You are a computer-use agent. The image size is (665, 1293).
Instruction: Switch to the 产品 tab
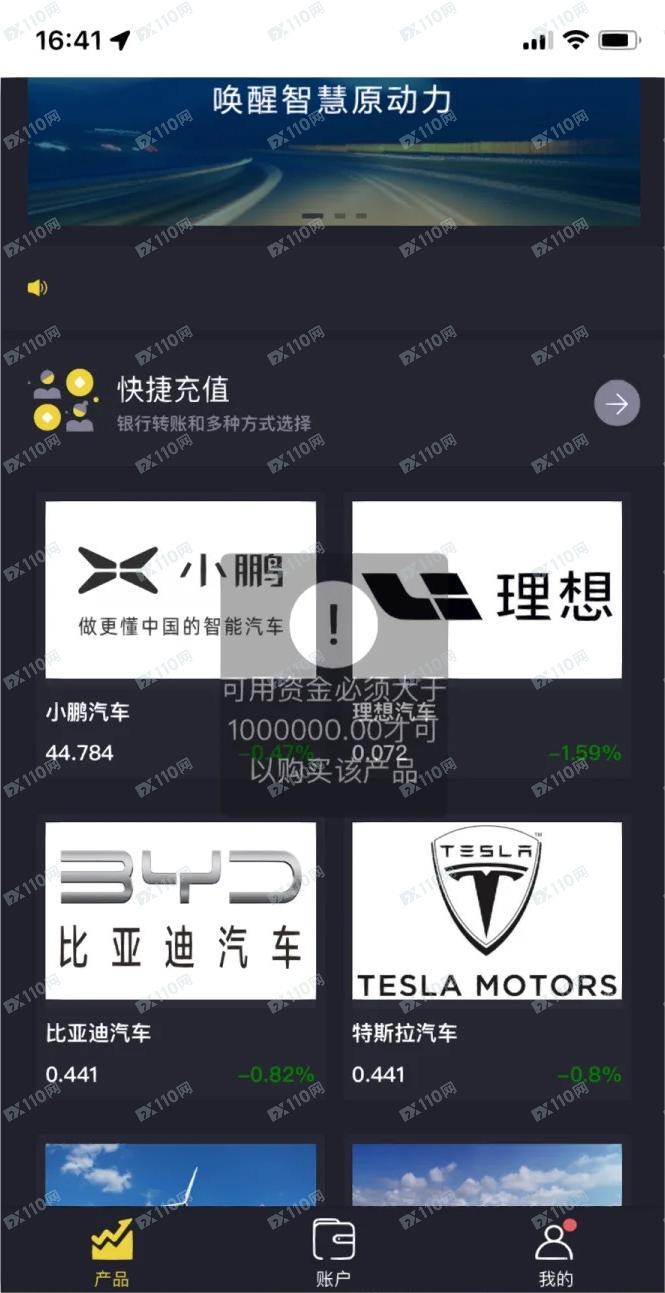tap(111, 1252)
